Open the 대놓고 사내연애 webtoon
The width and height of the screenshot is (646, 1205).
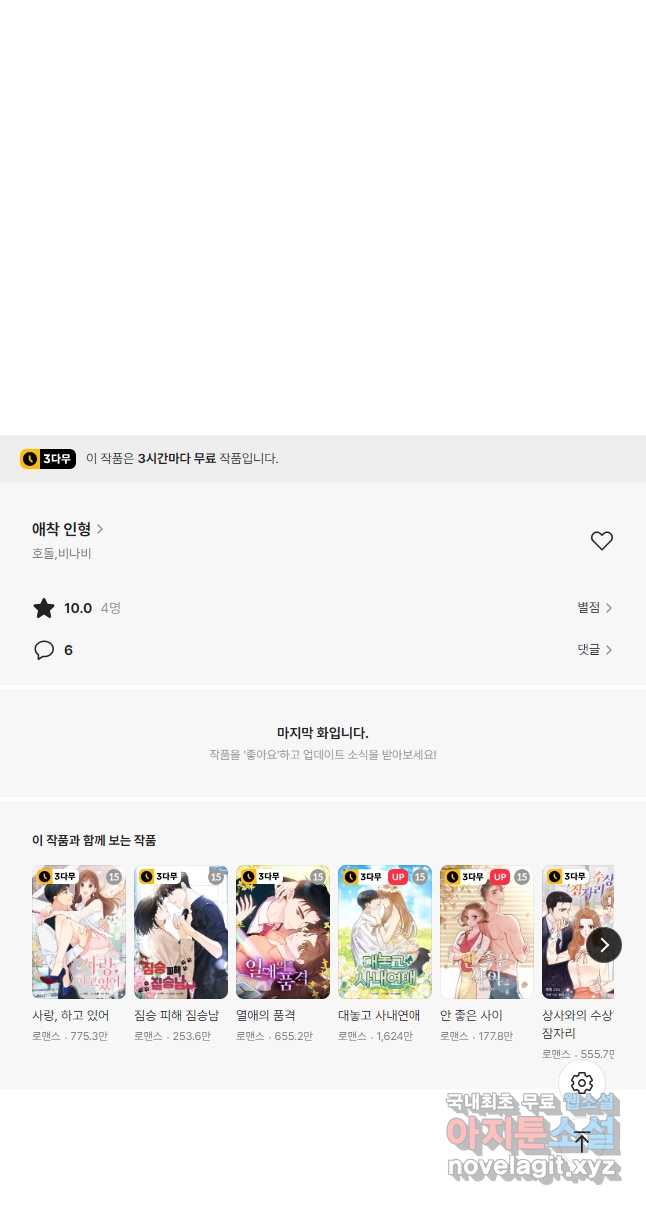tap(385, 932)
